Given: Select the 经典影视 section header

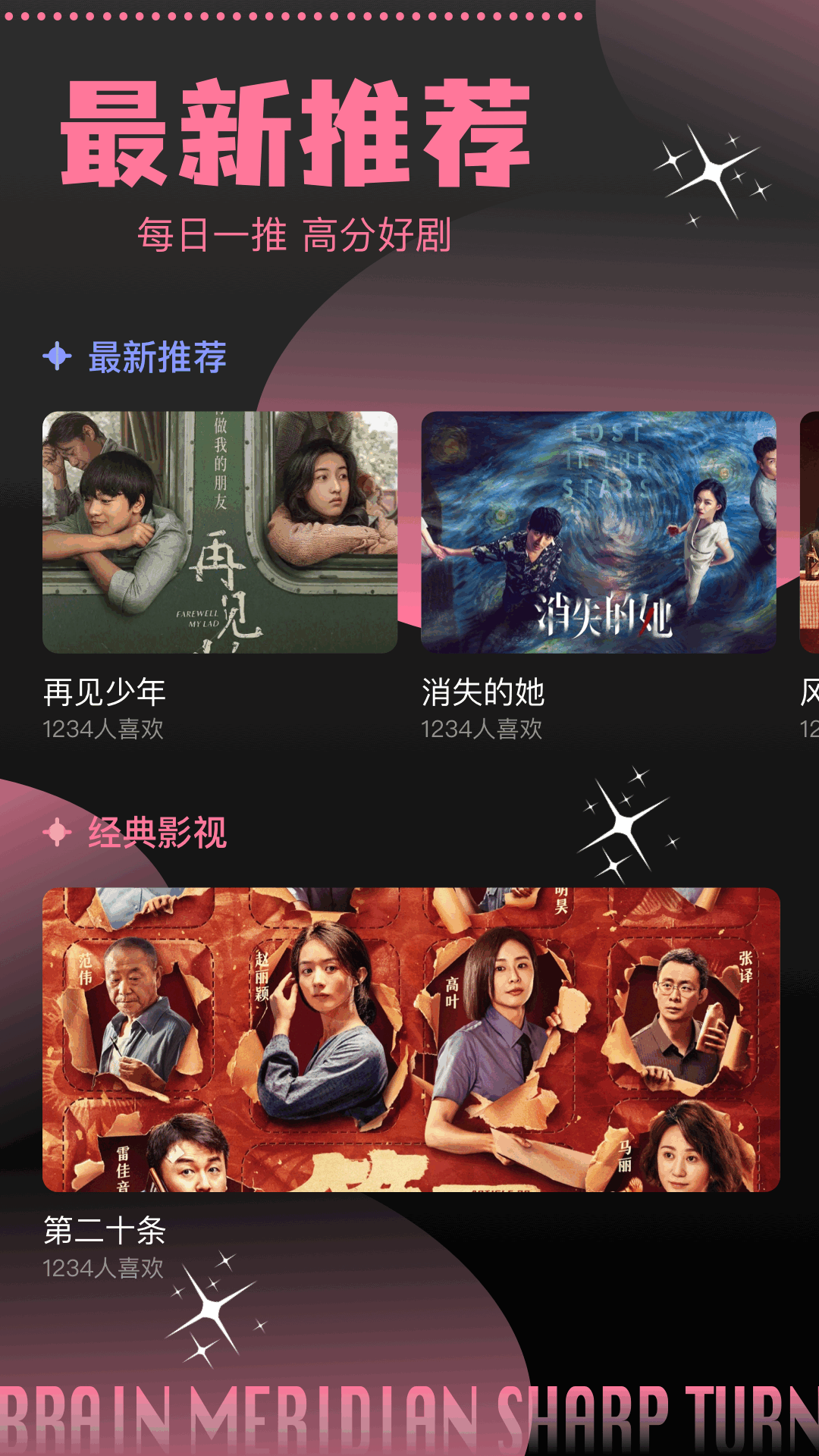Looking at the screenshot, I should [159, 833].
